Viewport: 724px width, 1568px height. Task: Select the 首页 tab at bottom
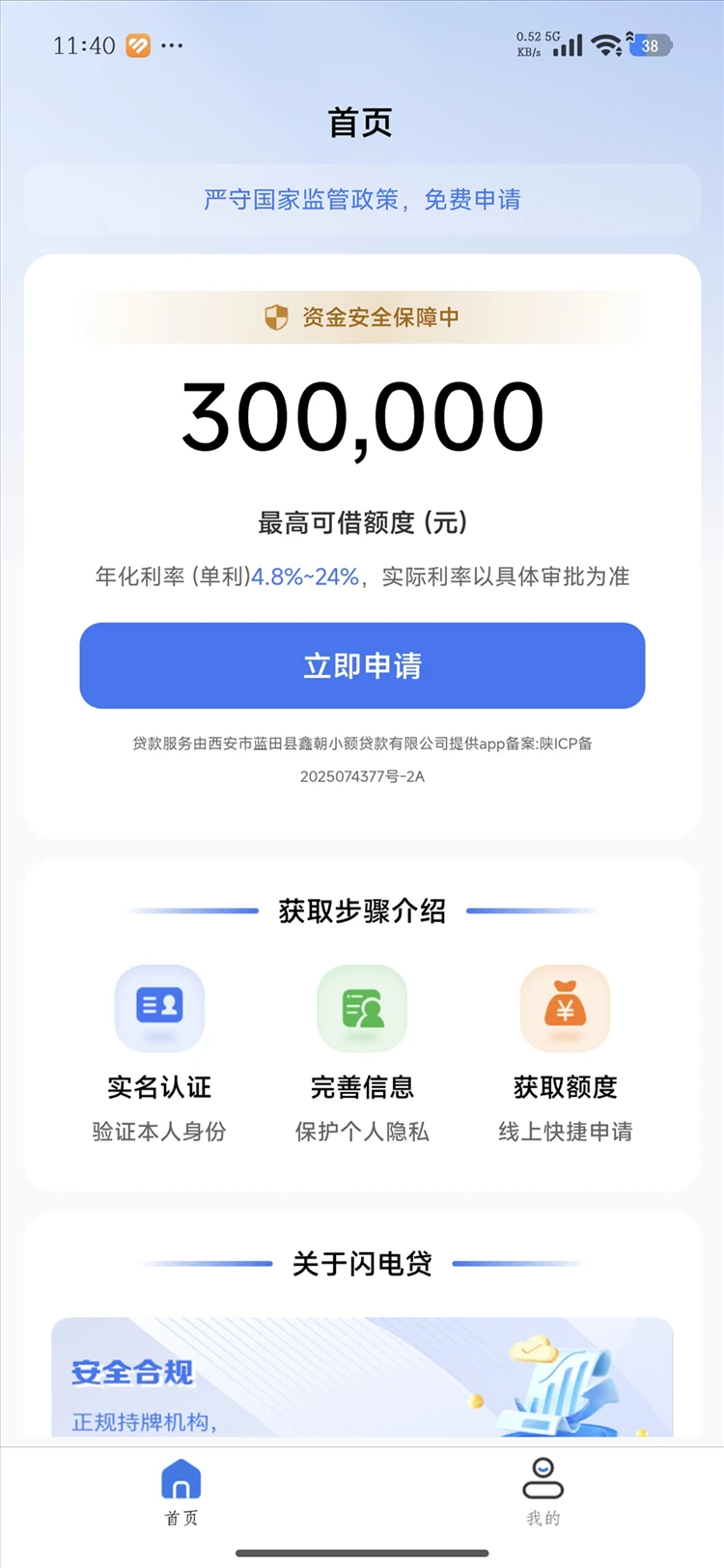[x=181, y=1492]
